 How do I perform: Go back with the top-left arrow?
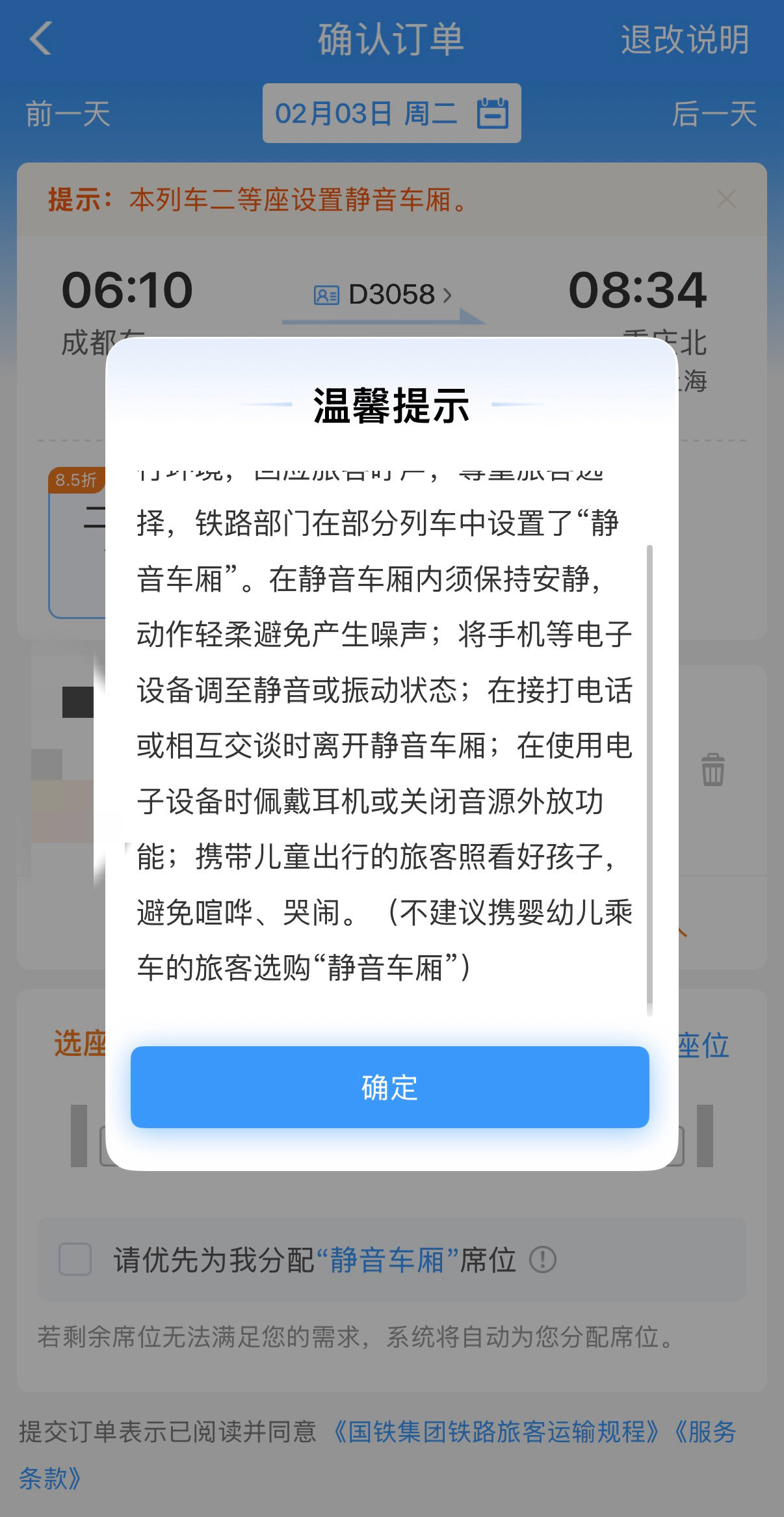pos(41,39)
